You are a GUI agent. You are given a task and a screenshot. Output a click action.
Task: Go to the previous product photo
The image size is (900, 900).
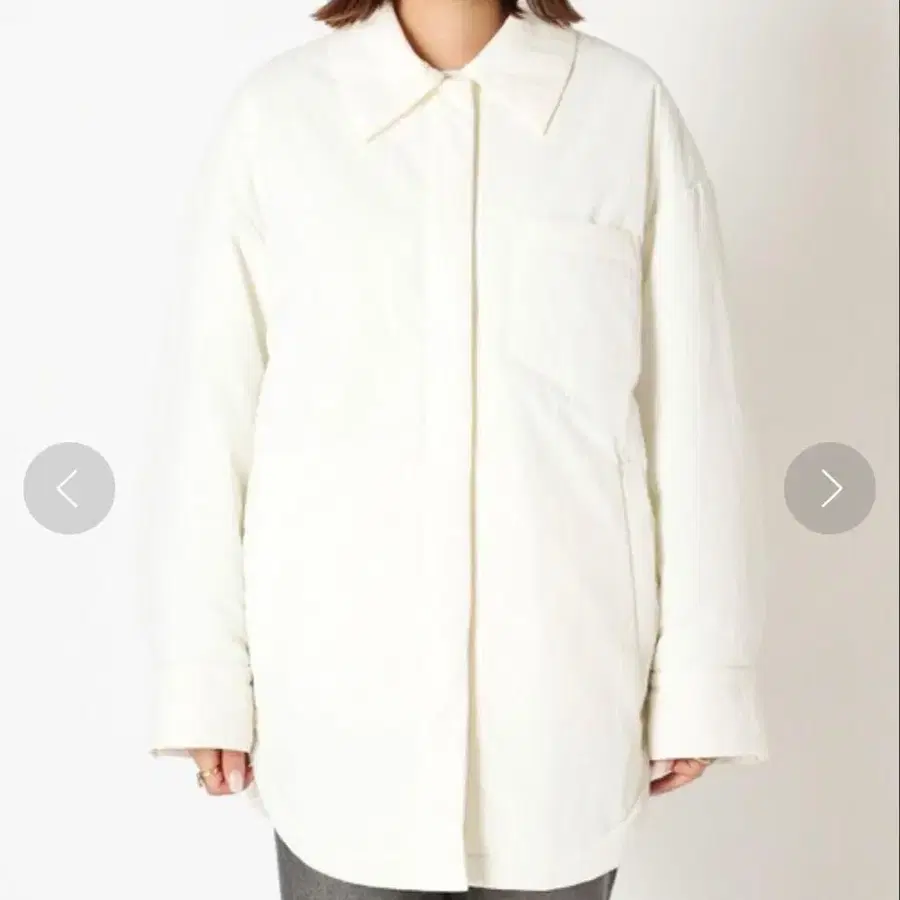tap(69, 488)
